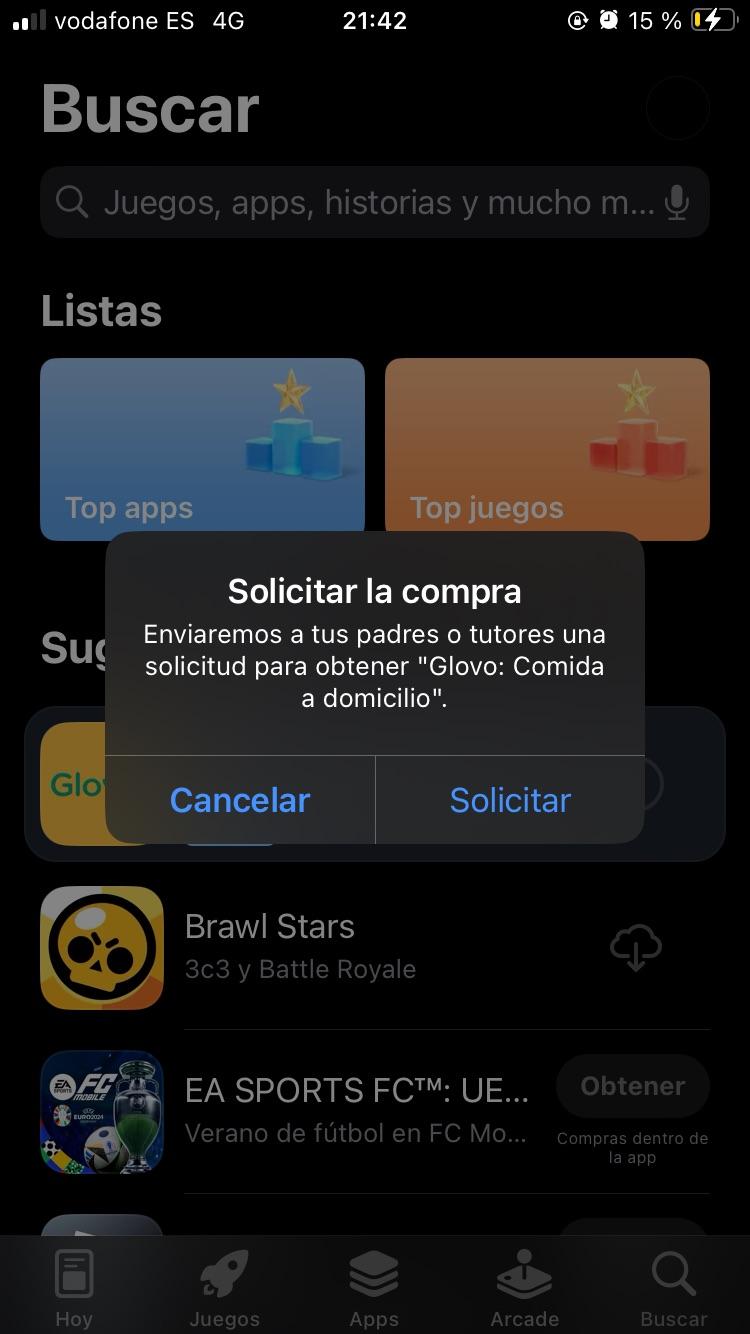Cancel the purchase request

pos(240,800)
